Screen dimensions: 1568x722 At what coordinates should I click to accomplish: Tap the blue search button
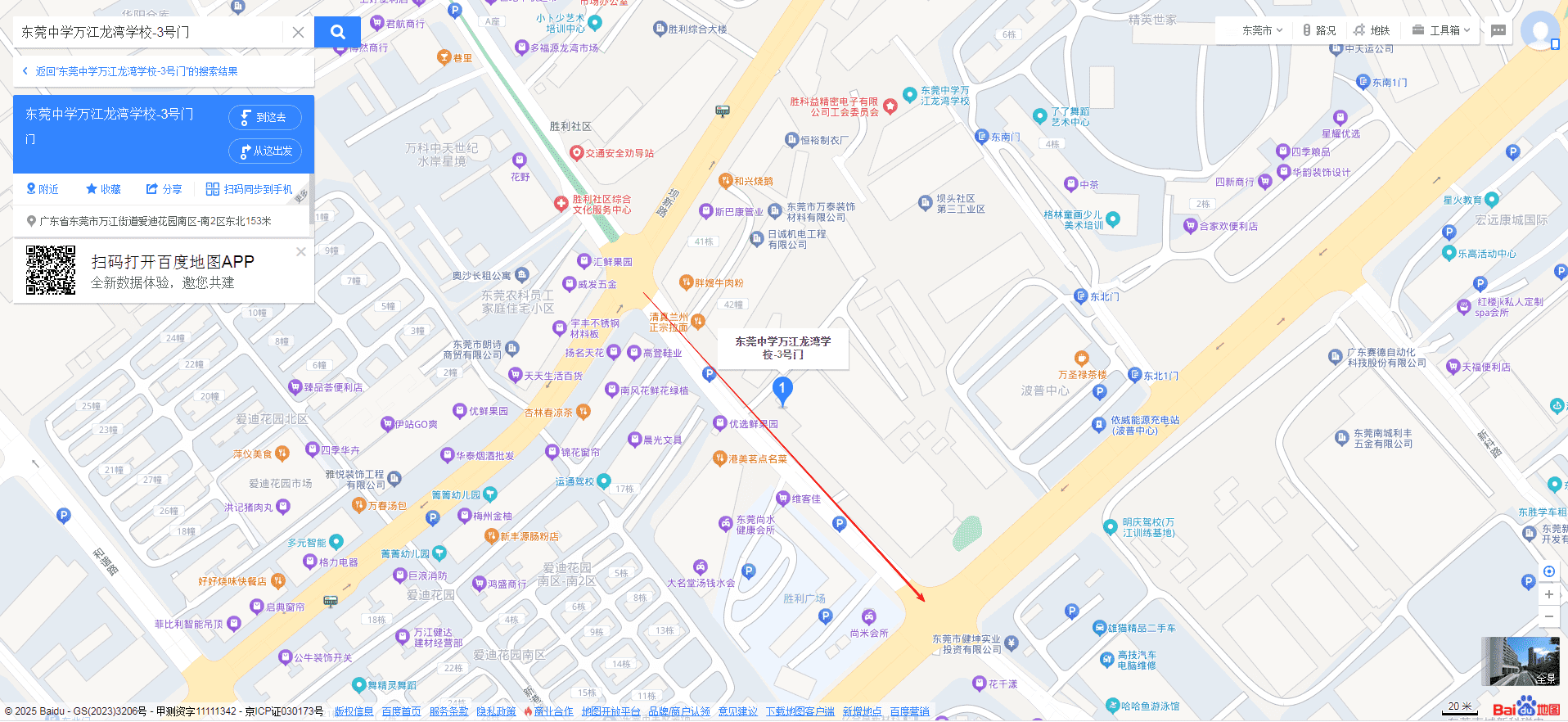tap(337, 32)
